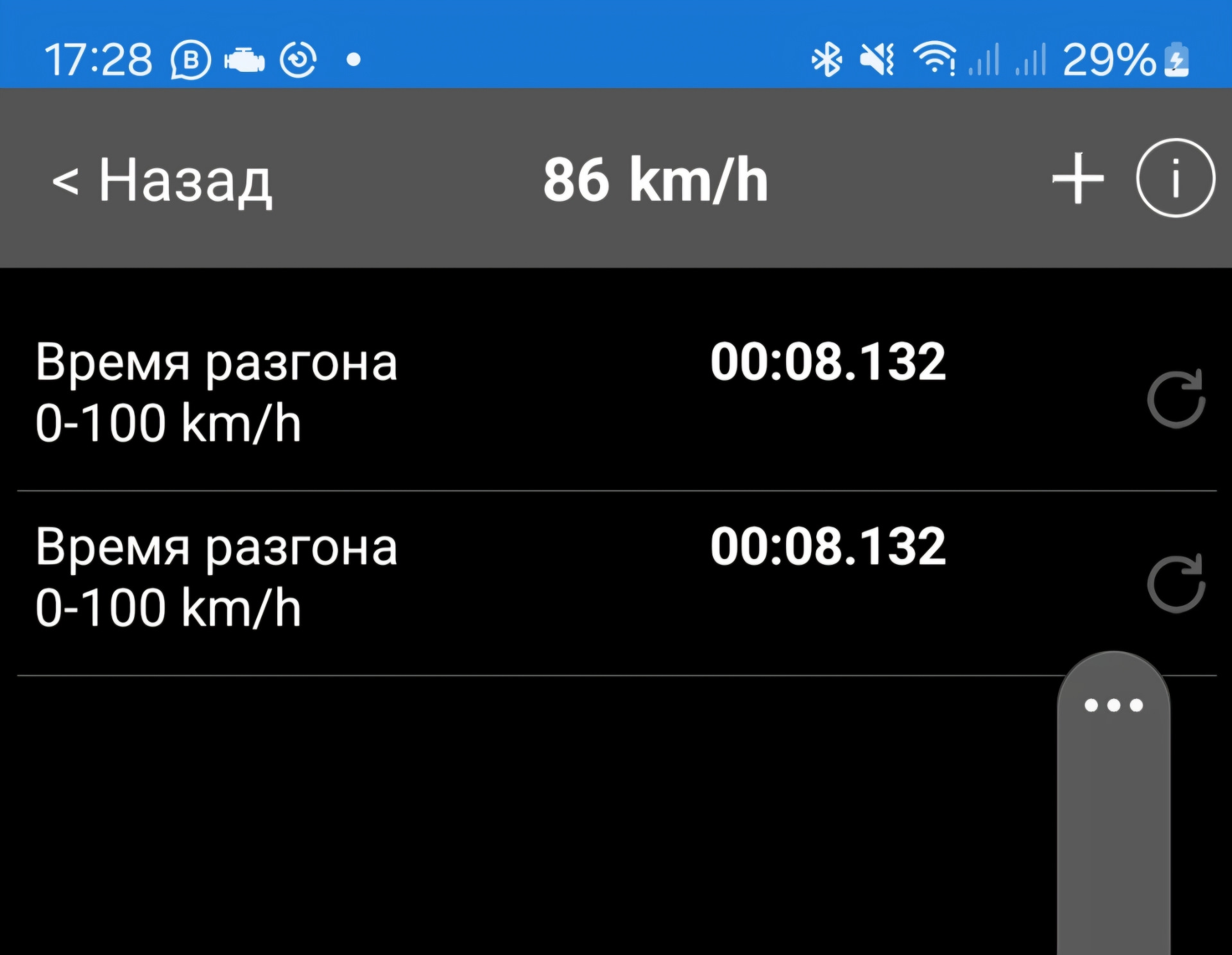Add a new acceleration measurement
This screenshot has width=1232, height=955.
(1078, 179)
